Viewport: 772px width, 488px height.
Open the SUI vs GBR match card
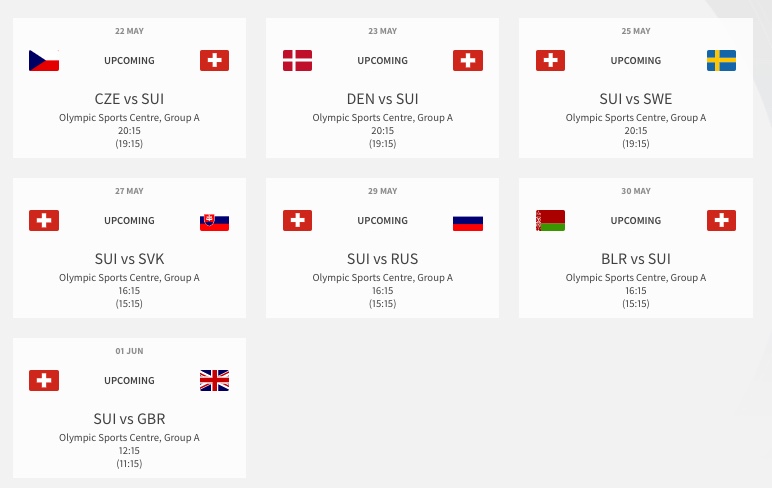(x=129, y=408)
